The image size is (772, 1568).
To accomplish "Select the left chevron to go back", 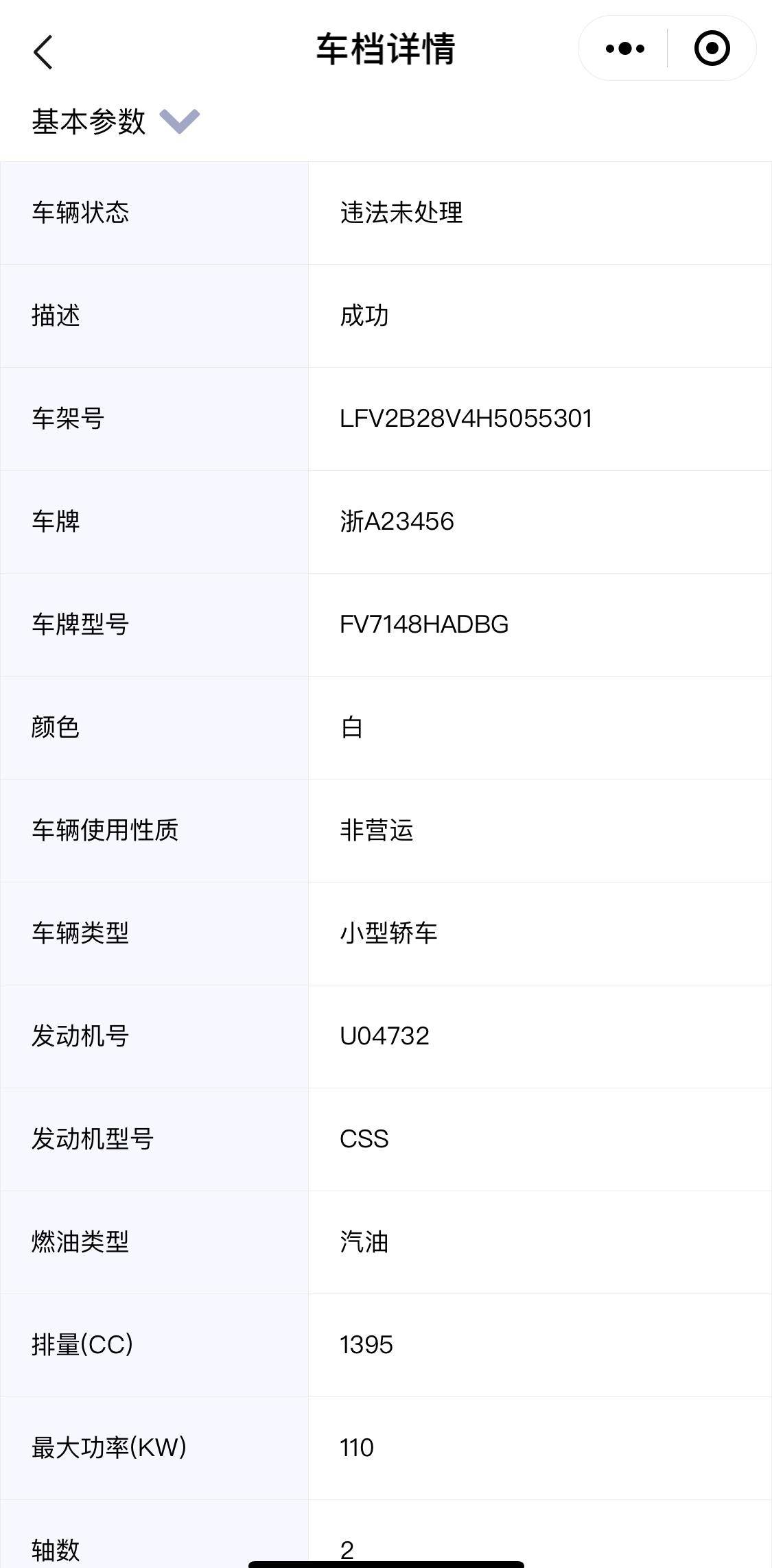I will (43, 51).
